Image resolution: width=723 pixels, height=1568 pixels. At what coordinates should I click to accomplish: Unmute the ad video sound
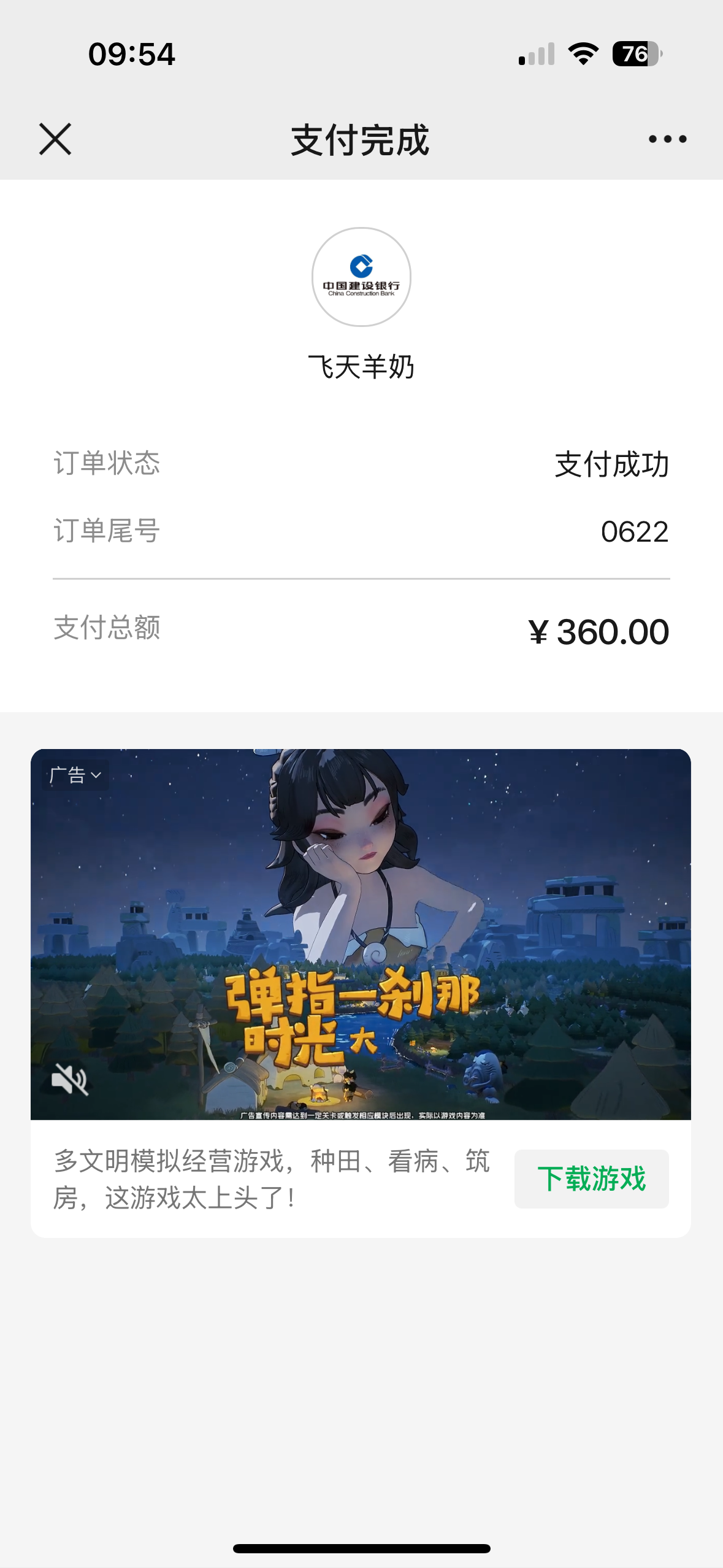click(x=69, y=1079)
